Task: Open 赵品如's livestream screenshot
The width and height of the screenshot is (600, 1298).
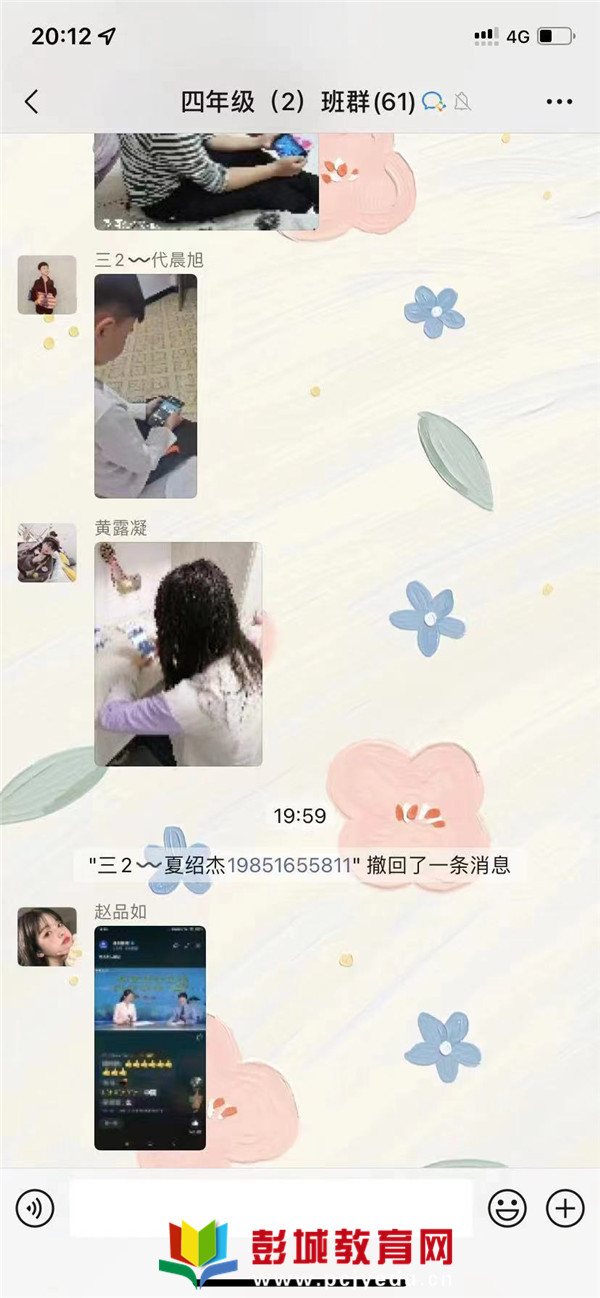Action: click(150, 1037)
